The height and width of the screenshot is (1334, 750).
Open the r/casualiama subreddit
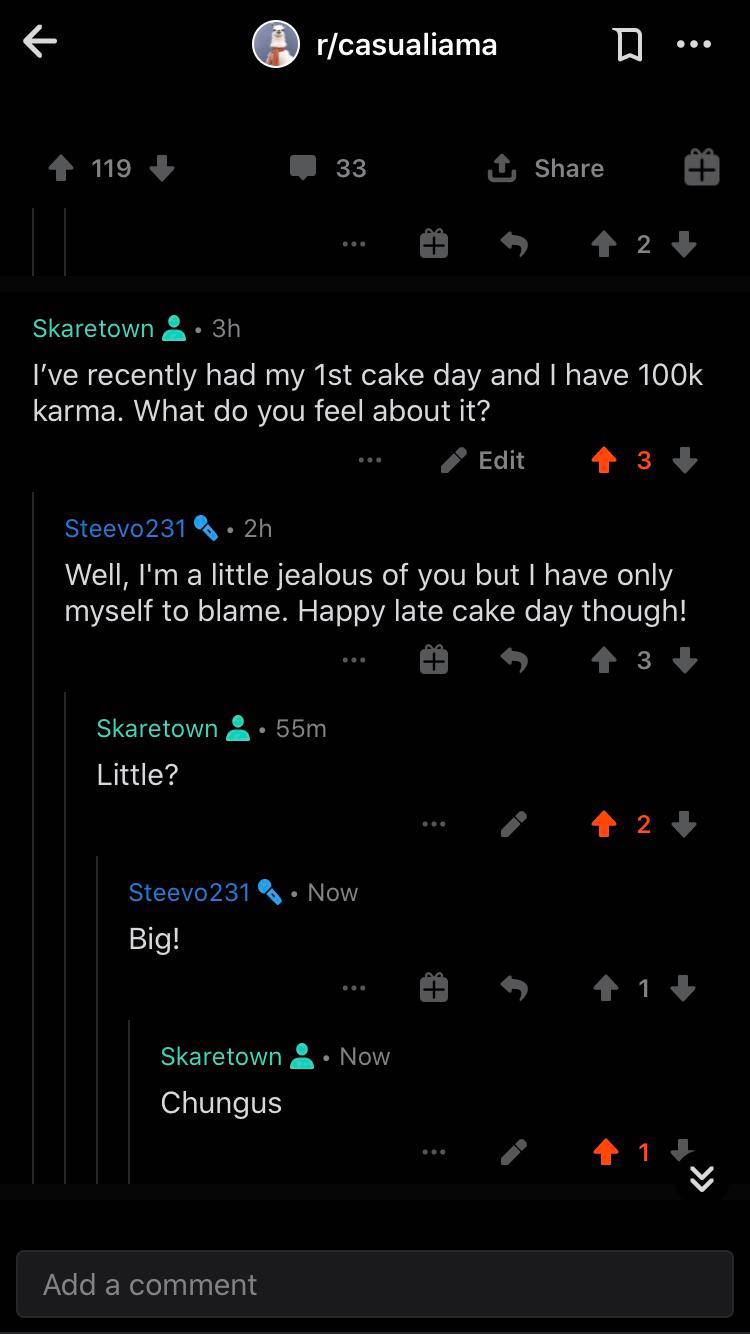(405, 45)
